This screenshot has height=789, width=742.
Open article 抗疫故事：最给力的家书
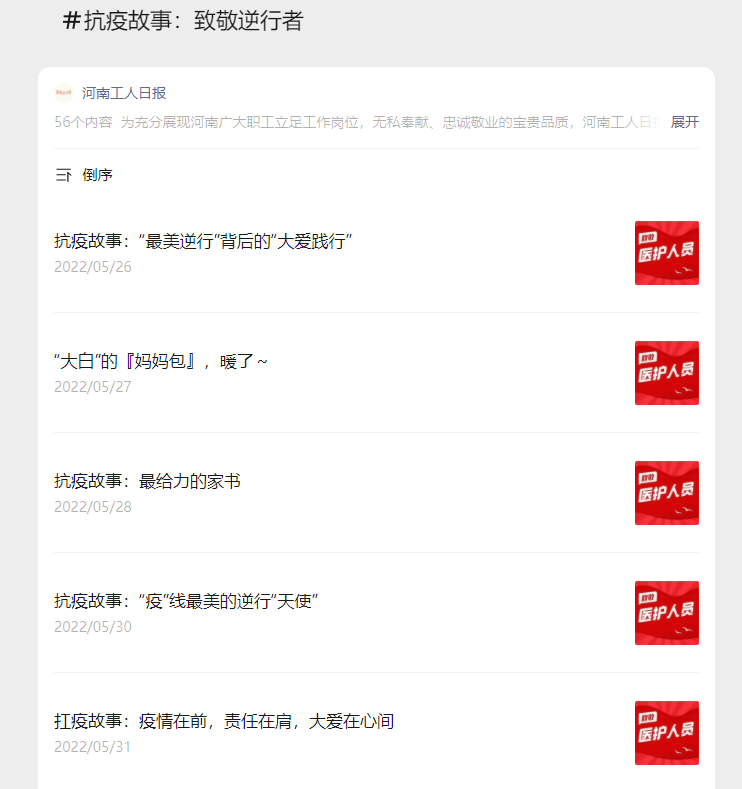point(147,481)
